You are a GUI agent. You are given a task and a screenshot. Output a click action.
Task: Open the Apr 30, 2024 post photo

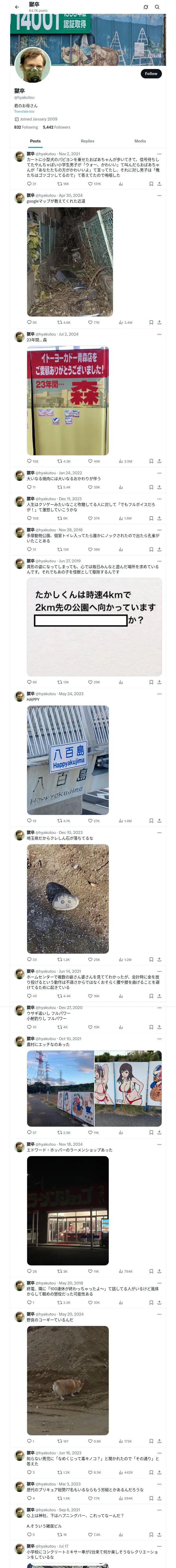click(x=70, y=262)
